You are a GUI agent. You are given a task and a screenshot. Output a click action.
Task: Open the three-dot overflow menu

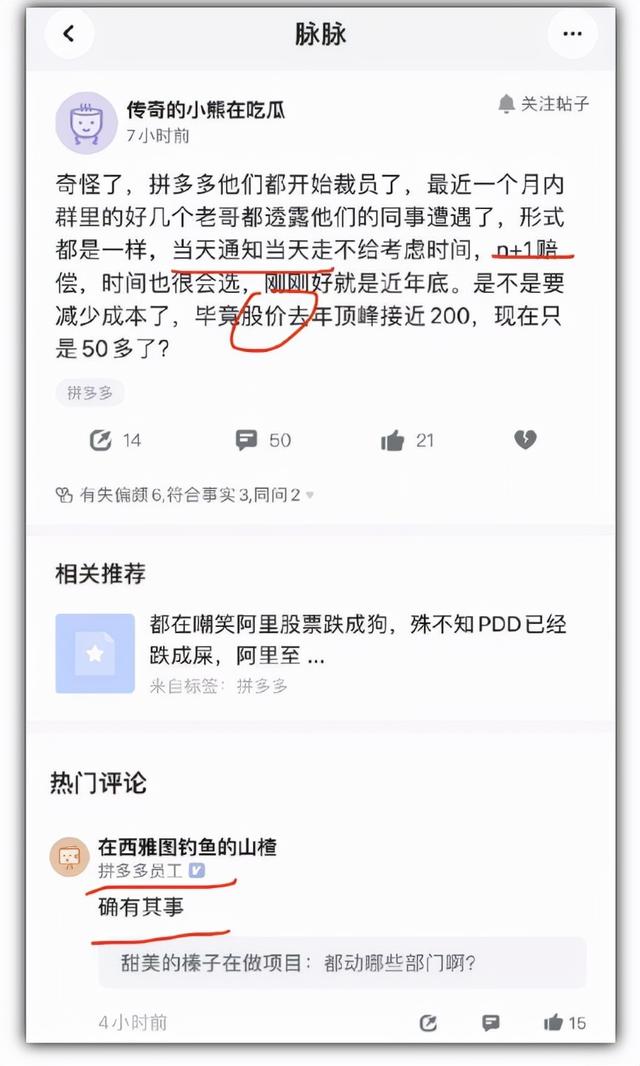pos(573,33)
